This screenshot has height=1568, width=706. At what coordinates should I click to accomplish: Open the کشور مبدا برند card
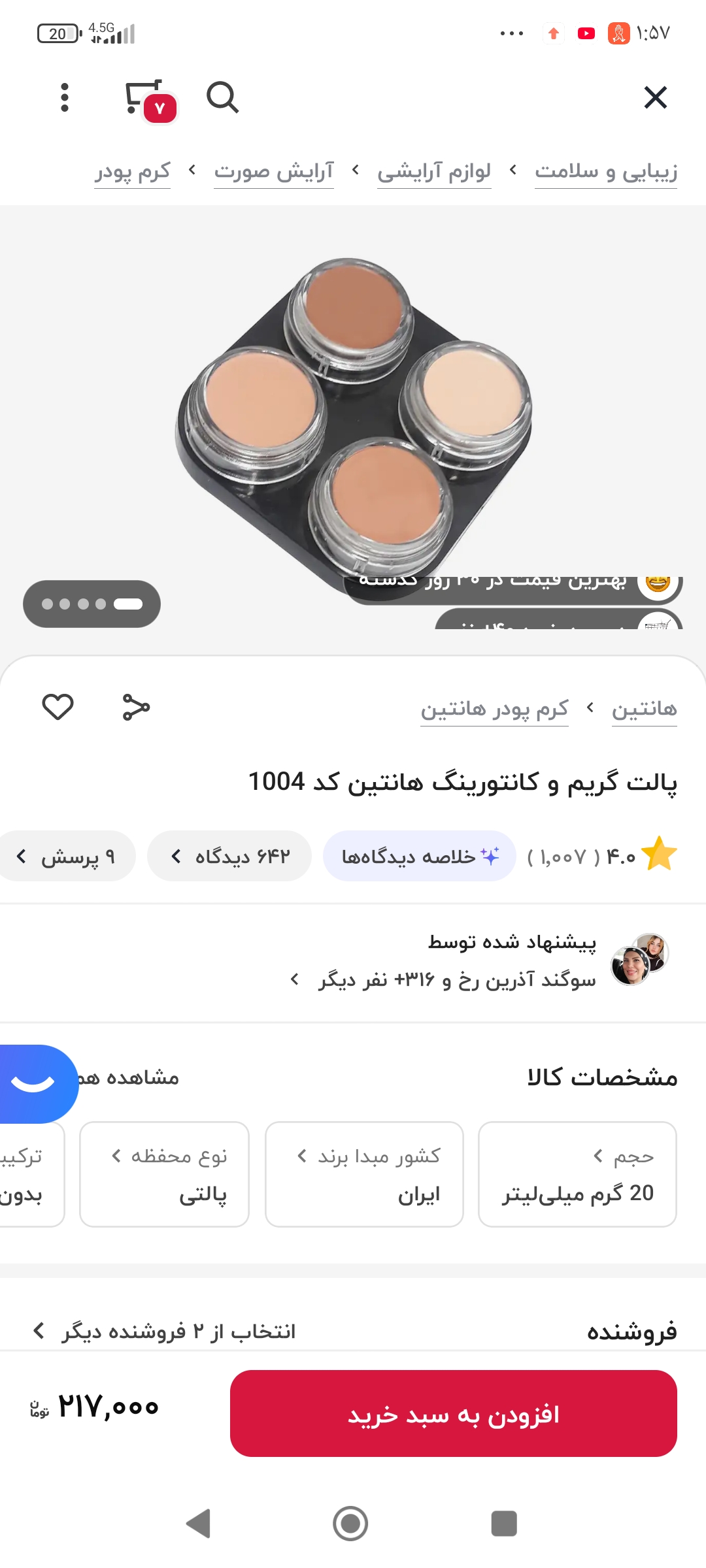pos(364,1174)
